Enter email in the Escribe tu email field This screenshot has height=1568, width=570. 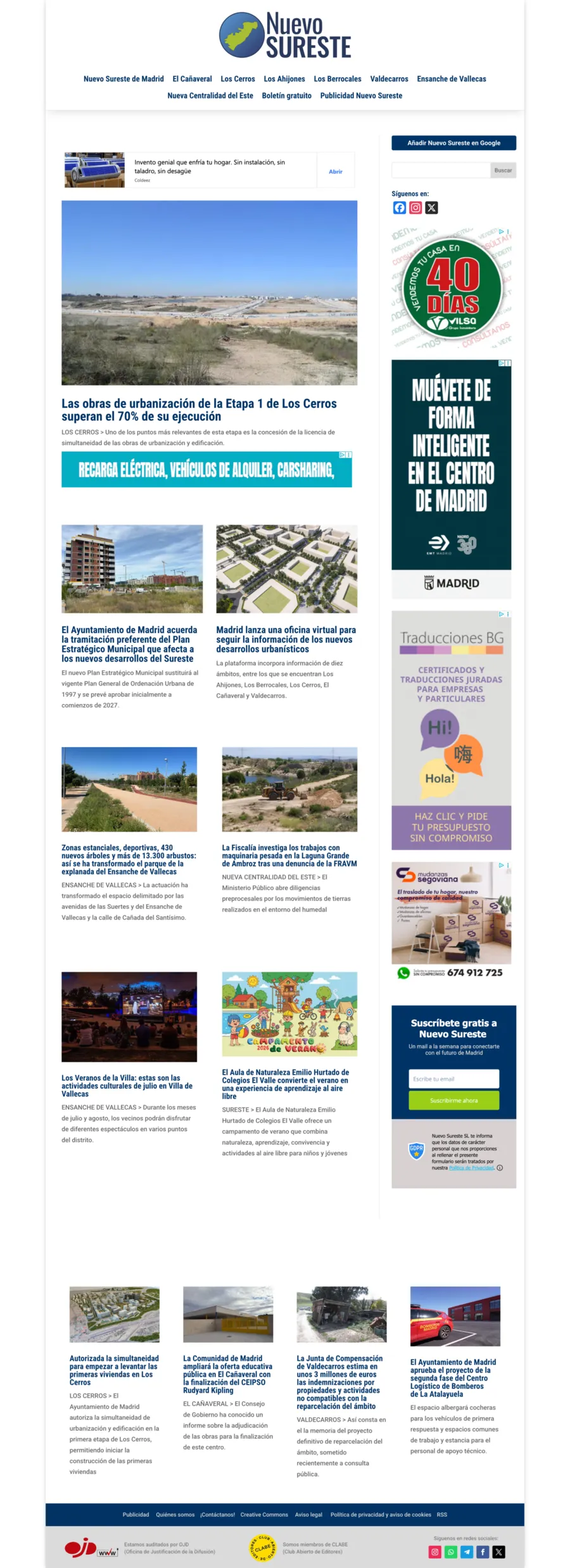tap(453, 1079)
